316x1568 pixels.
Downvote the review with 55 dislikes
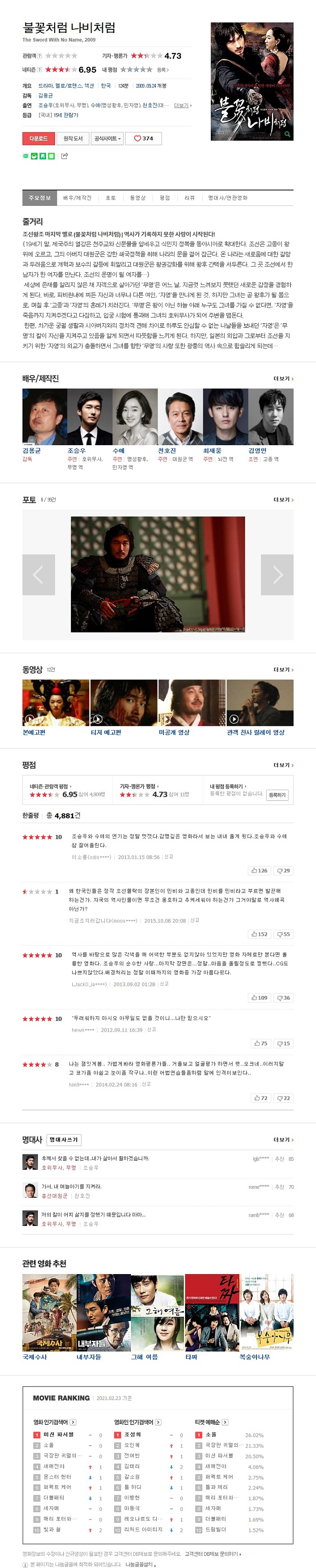[283, 934]
